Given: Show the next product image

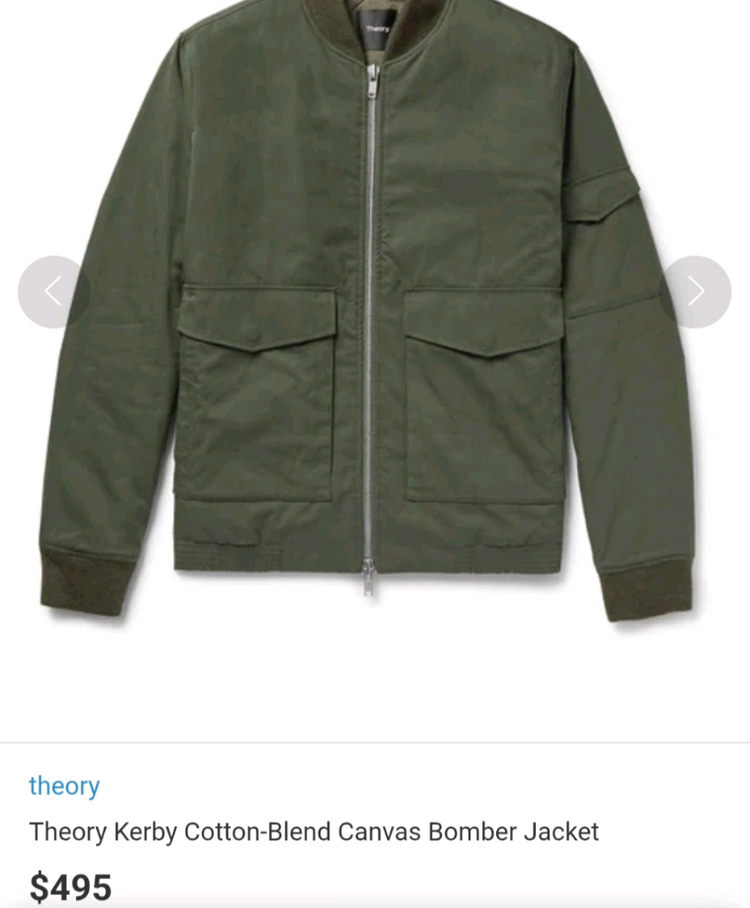Looking at the screenshot, I should coord(696,292).
